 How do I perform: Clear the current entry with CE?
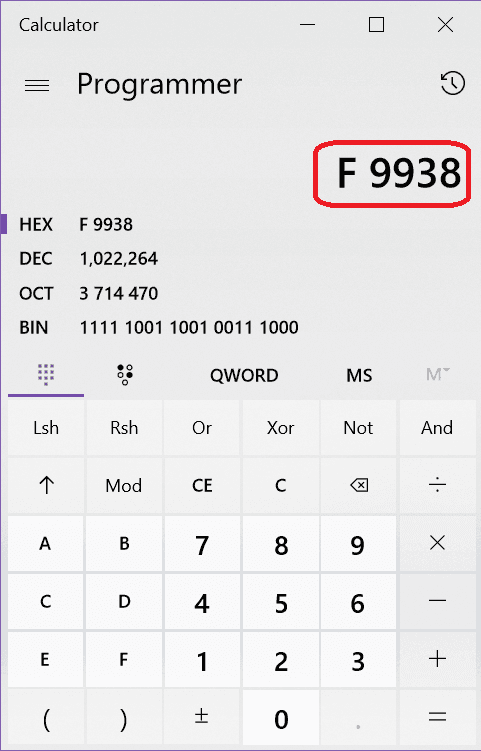202,486
